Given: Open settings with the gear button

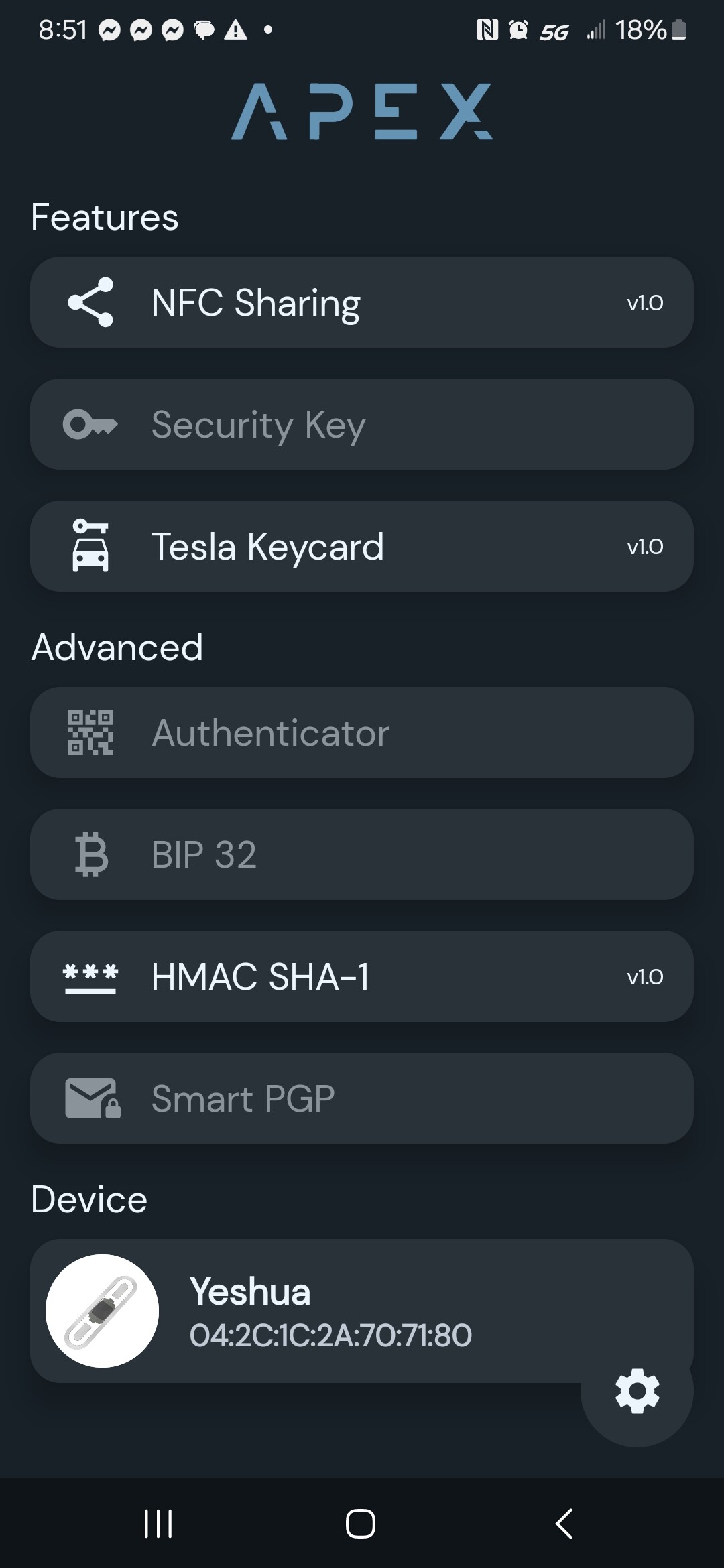Looking at the screenshot, I should (x=637, y=1391).
